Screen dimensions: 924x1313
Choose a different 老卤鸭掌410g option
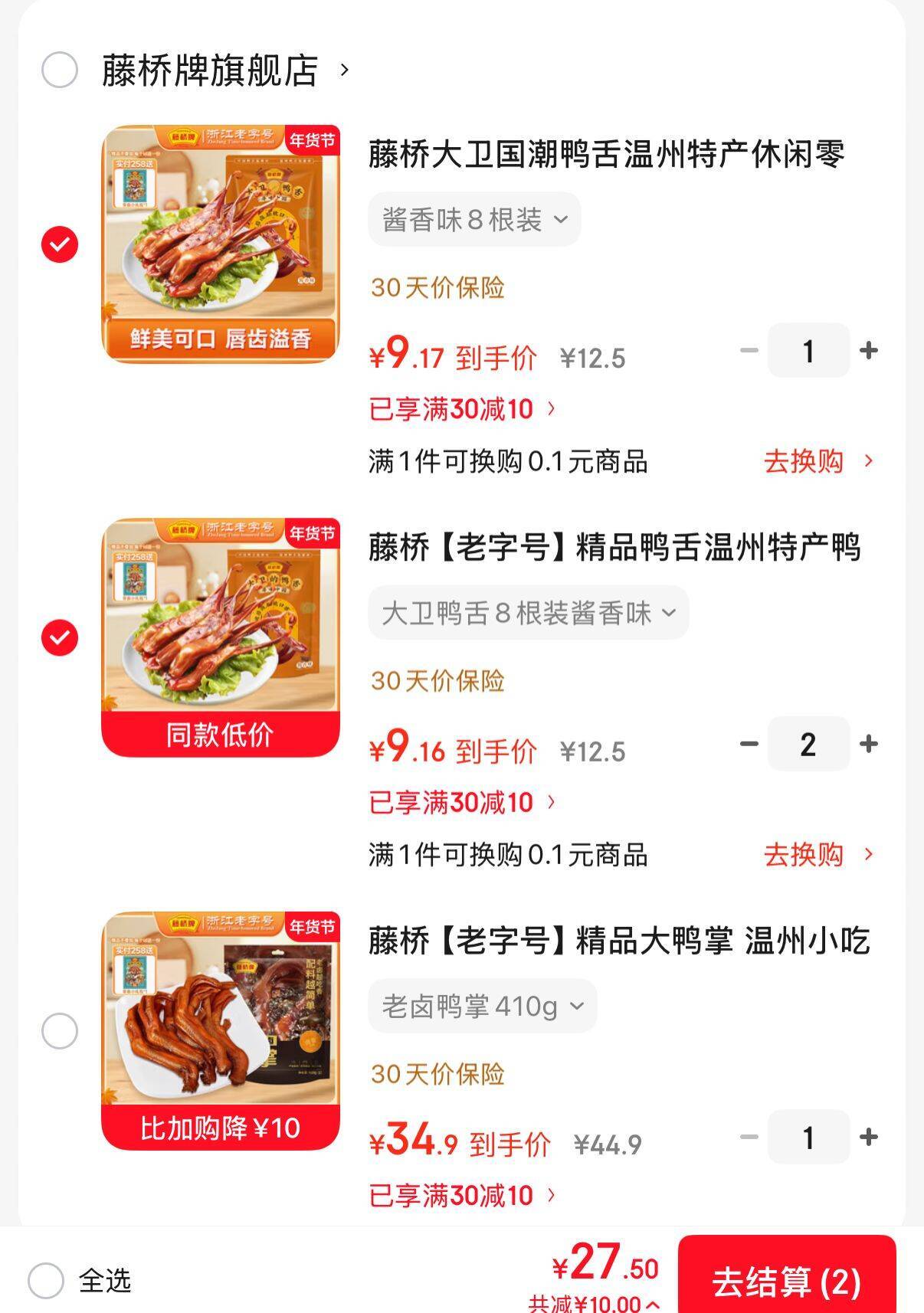point(482,1006)
